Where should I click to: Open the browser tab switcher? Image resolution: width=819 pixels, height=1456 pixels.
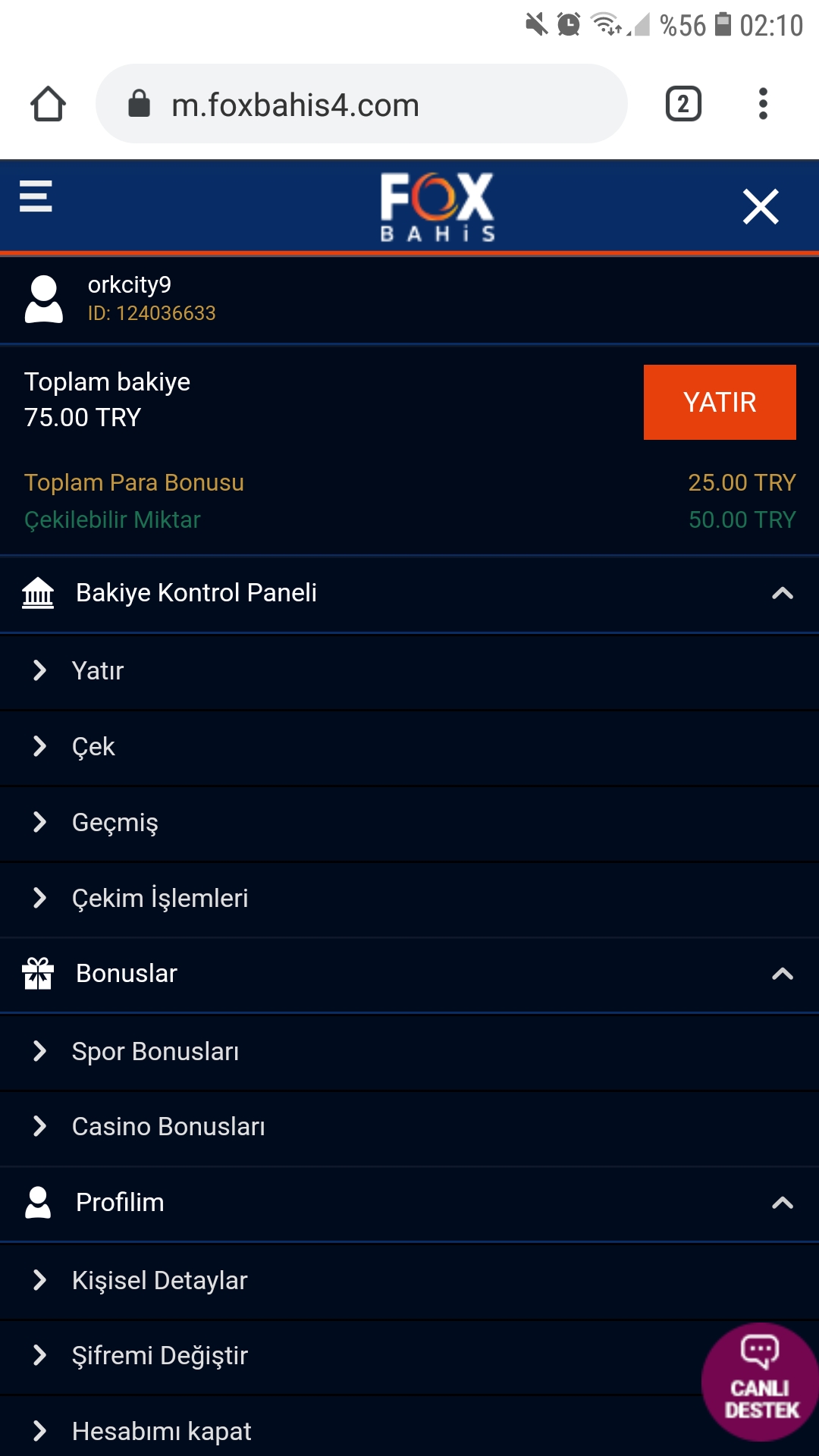tap(683, 104)
